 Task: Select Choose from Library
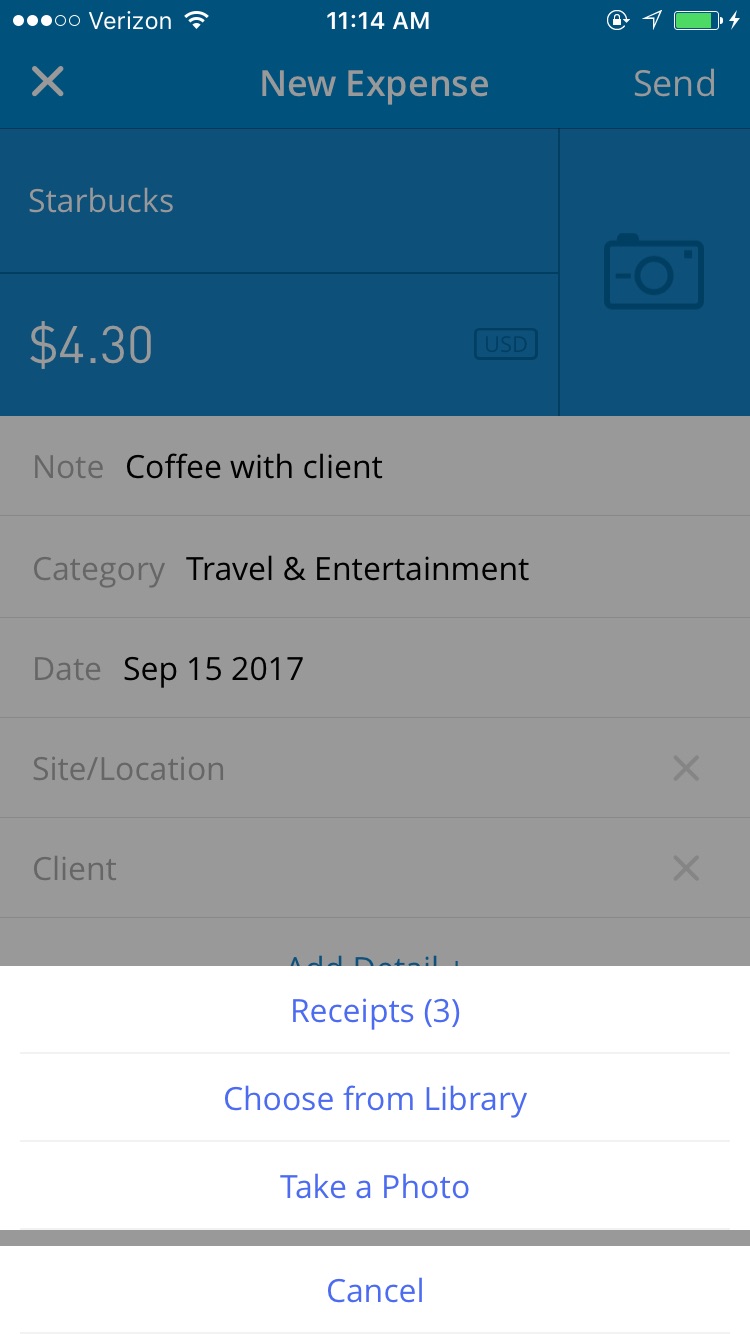375,1098
